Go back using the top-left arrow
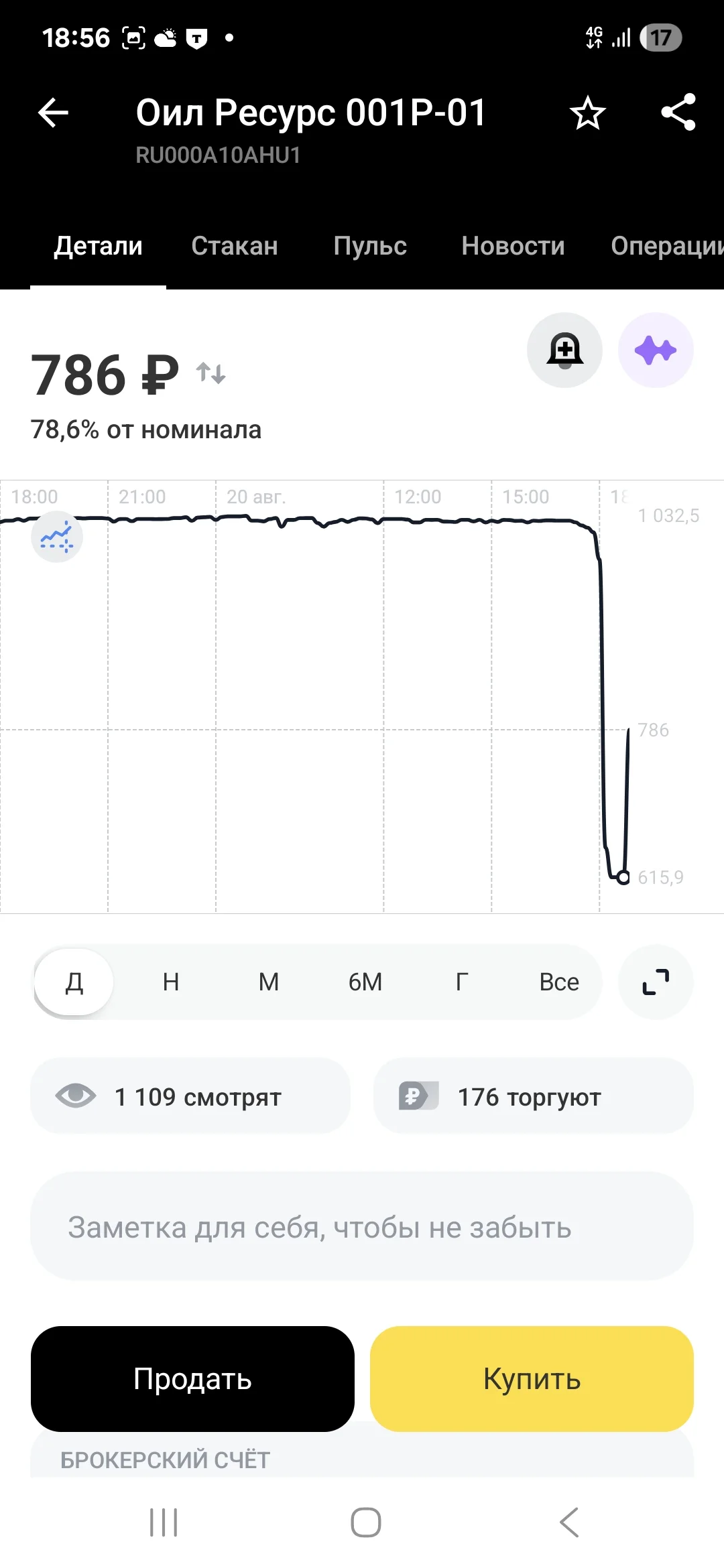This screenshot has height=1568, width=724. pos(54,113)
